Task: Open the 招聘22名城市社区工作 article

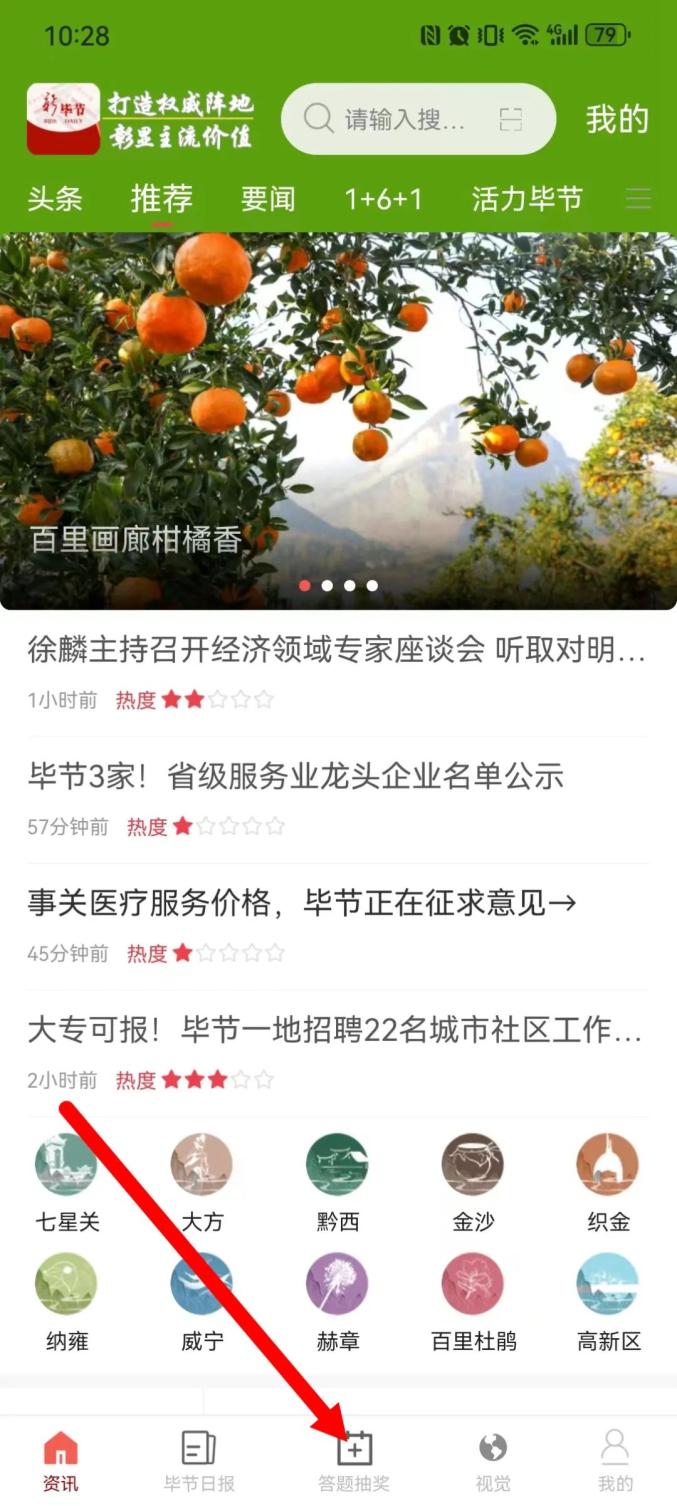Action: (334, 1030)
